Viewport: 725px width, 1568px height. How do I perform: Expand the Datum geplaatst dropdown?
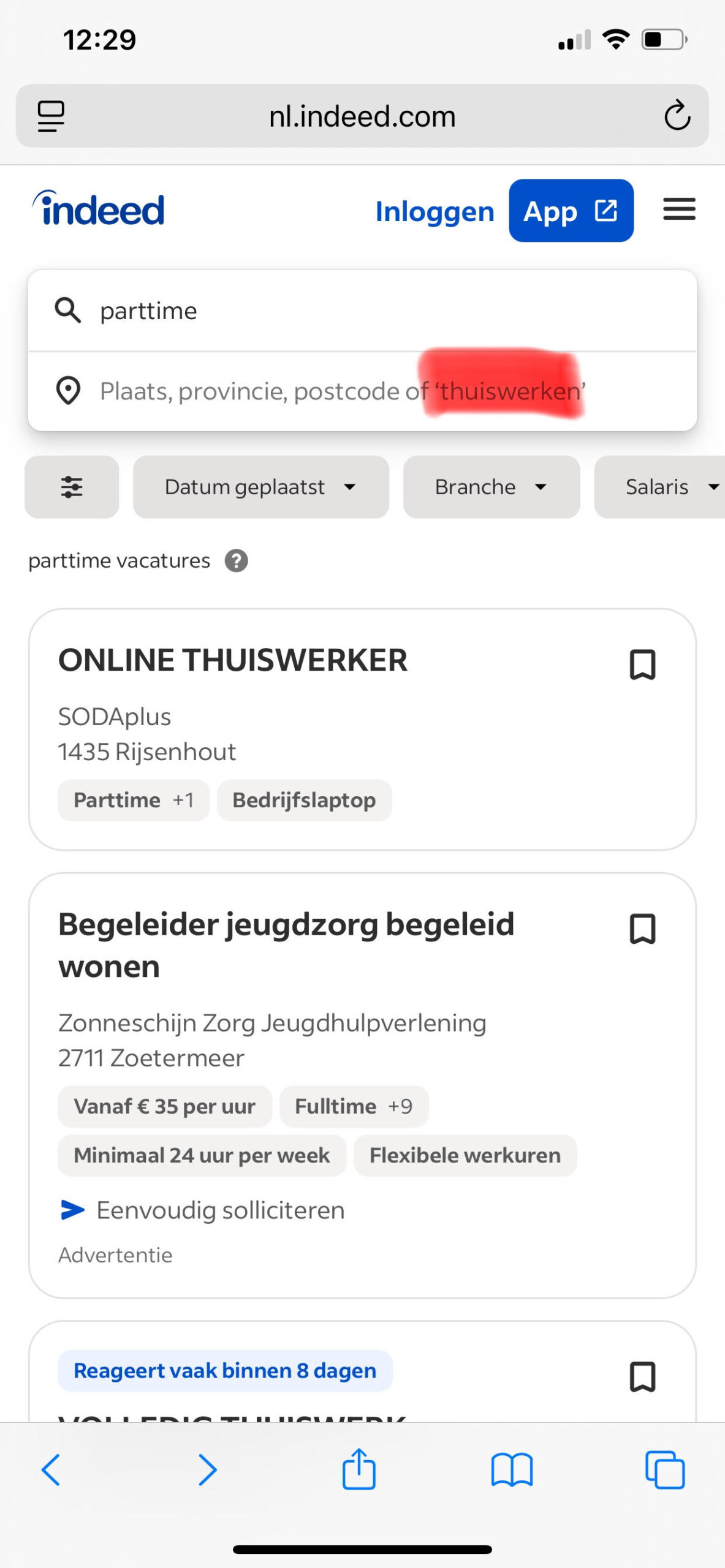coord(260,487)
